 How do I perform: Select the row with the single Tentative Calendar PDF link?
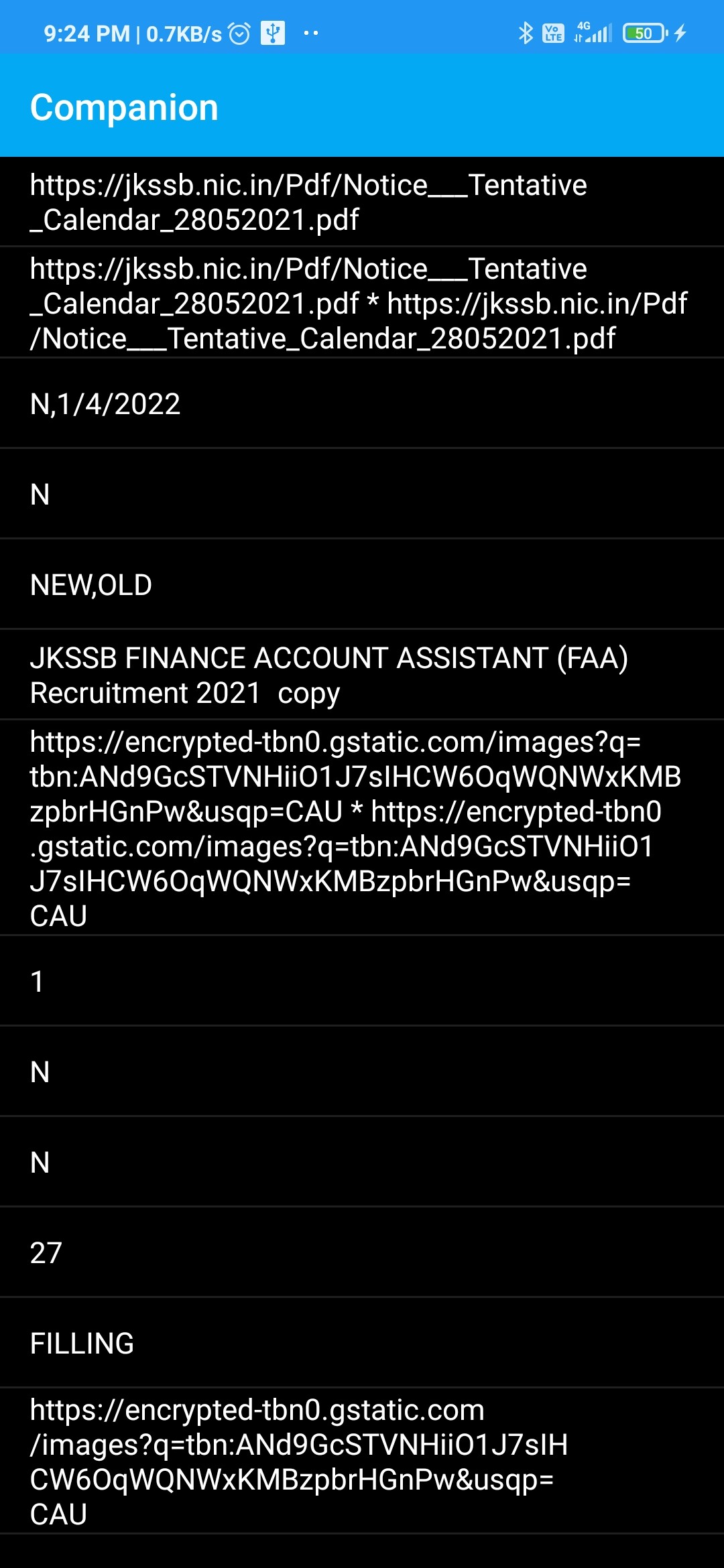pos(362,202)
